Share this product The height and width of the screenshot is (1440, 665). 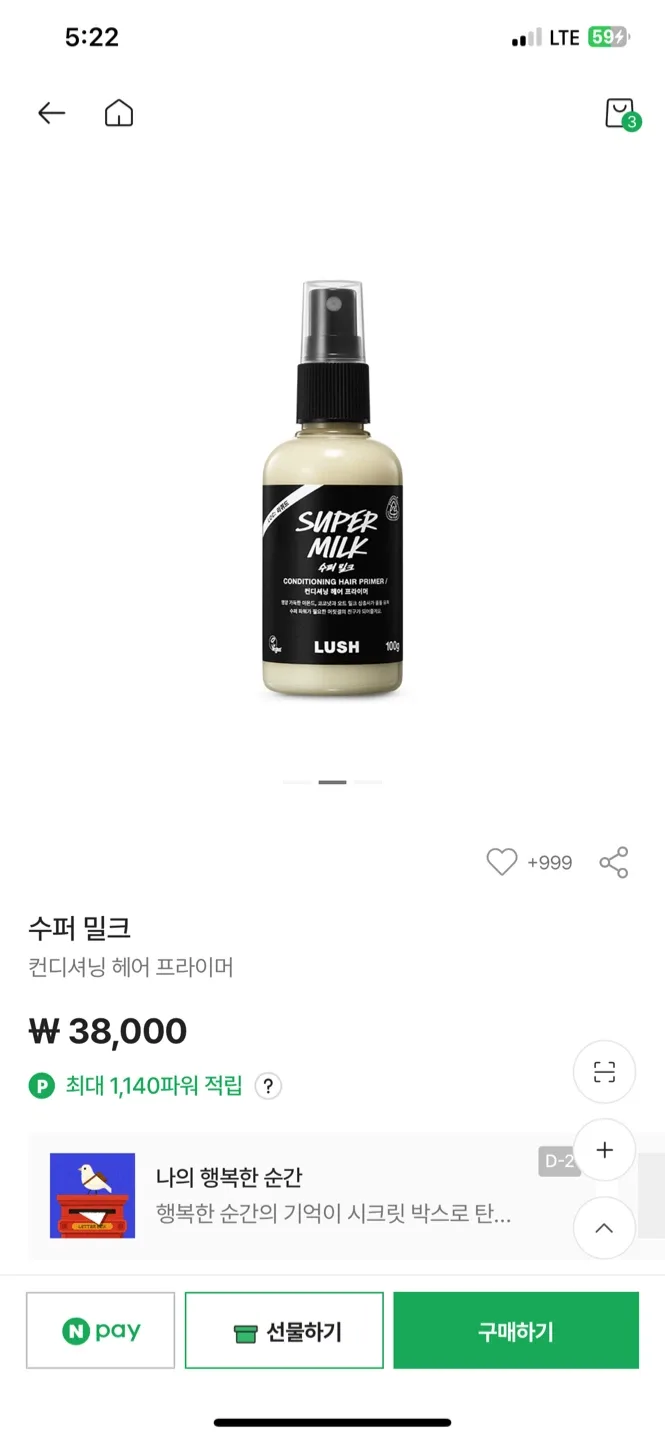pos(613,862)
